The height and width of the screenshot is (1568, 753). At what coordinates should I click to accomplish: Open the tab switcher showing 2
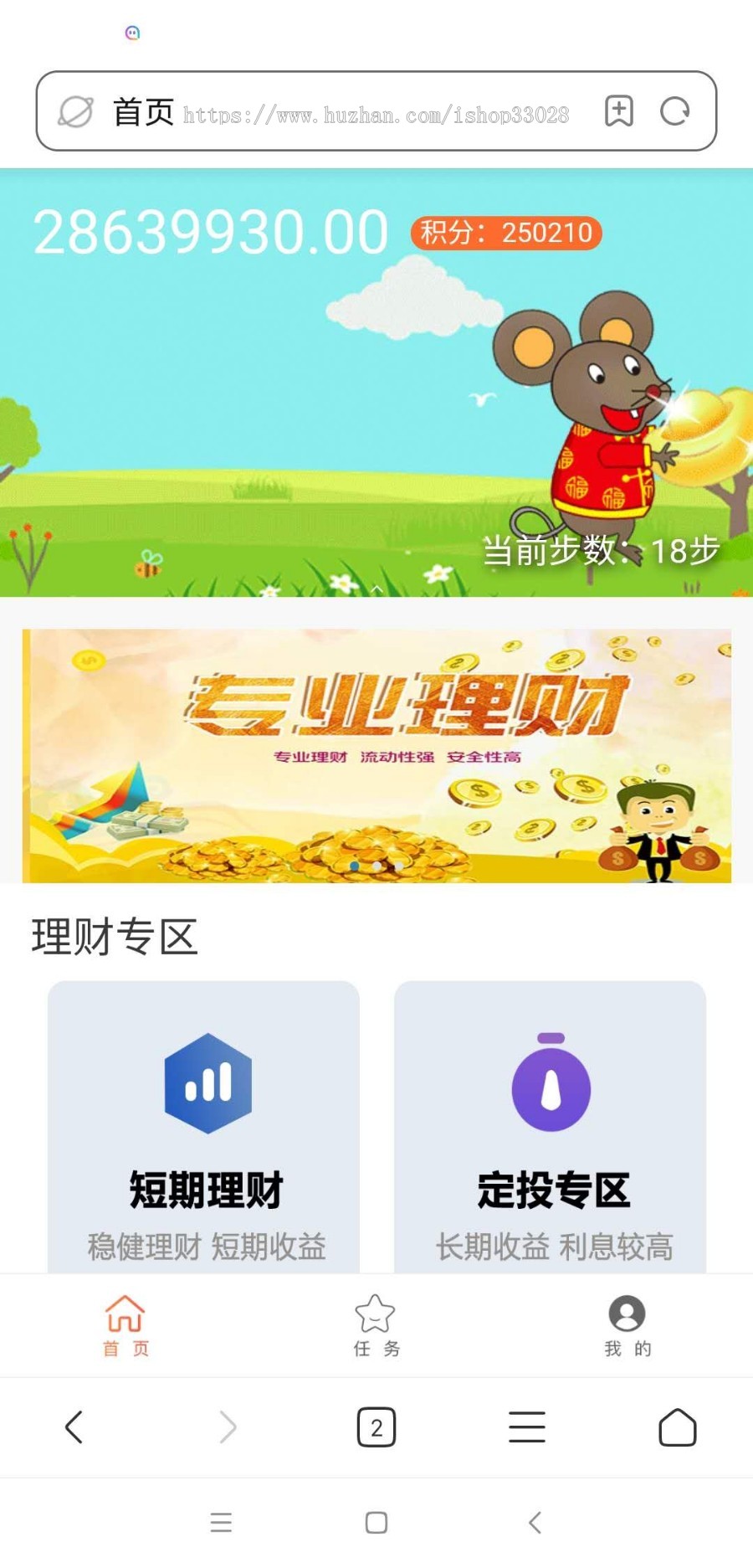point(376,1427)
